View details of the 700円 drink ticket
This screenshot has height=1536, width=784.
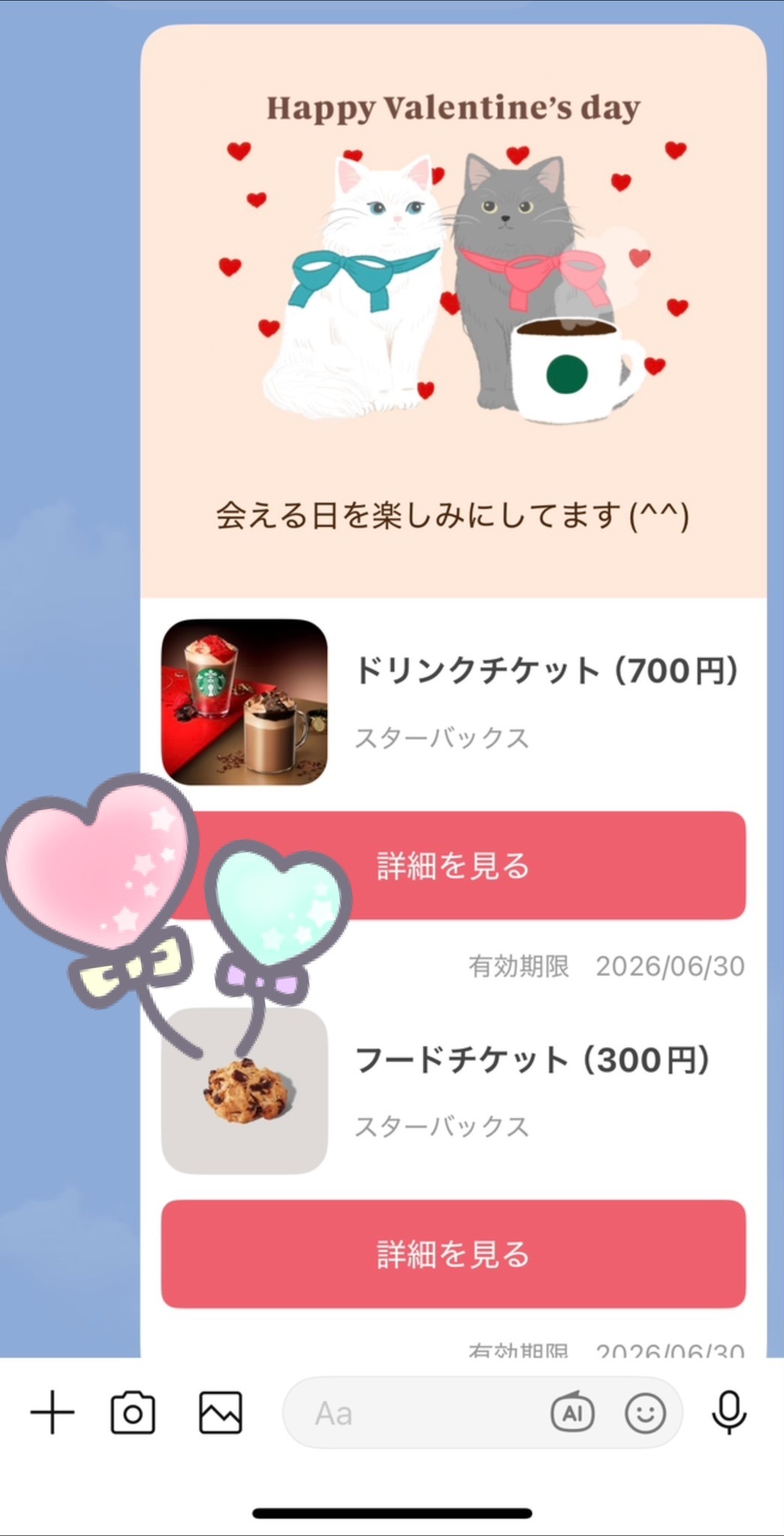click(525, 865)
